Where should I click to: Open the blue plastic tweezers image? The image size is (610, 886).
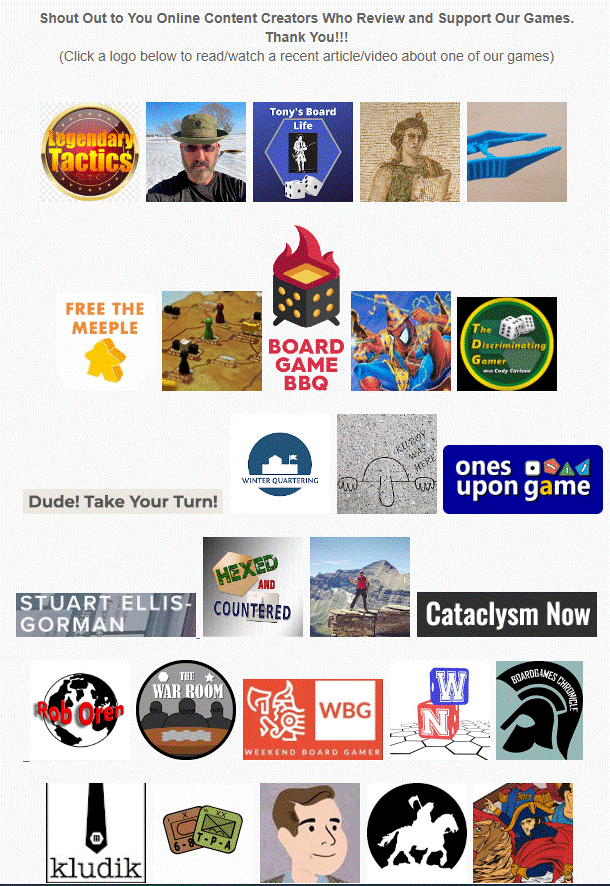point(517,152)
